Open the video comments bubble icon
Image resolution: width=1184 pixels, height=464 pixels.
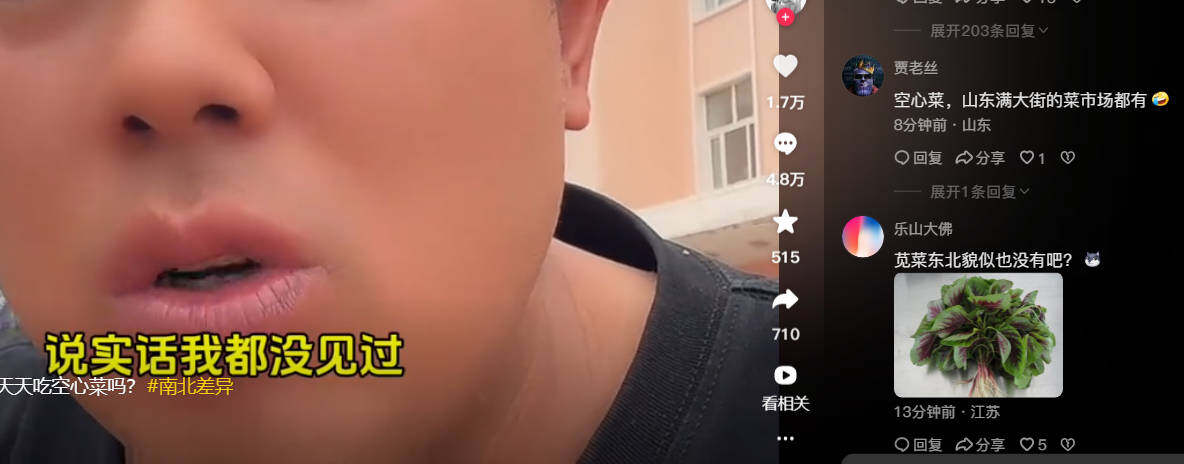tap(786, 144)
